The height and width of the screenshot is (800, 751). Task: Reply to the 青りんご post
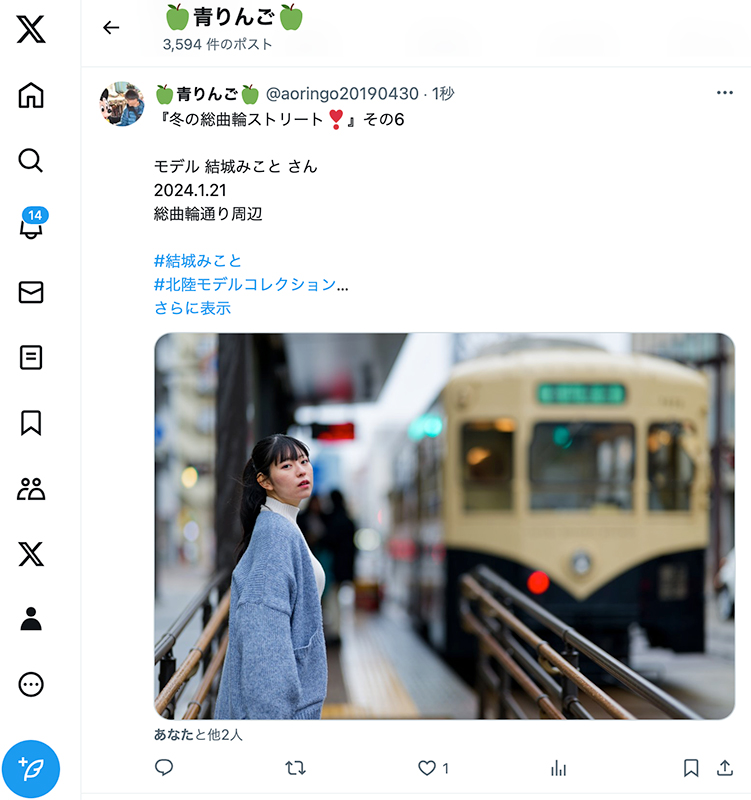[165, 768]
